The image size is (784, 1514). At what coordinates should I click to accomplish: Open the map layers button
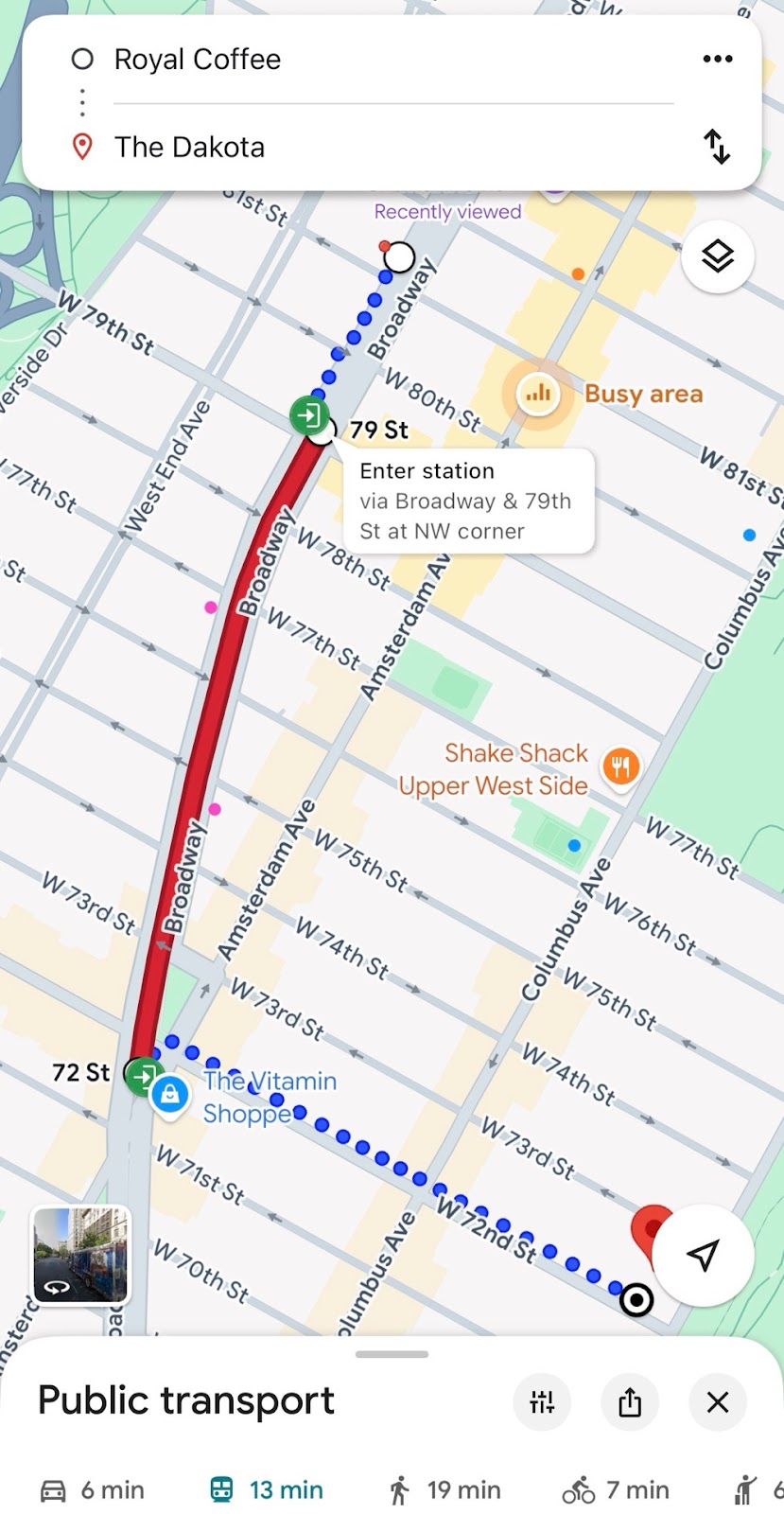(717, 256)
